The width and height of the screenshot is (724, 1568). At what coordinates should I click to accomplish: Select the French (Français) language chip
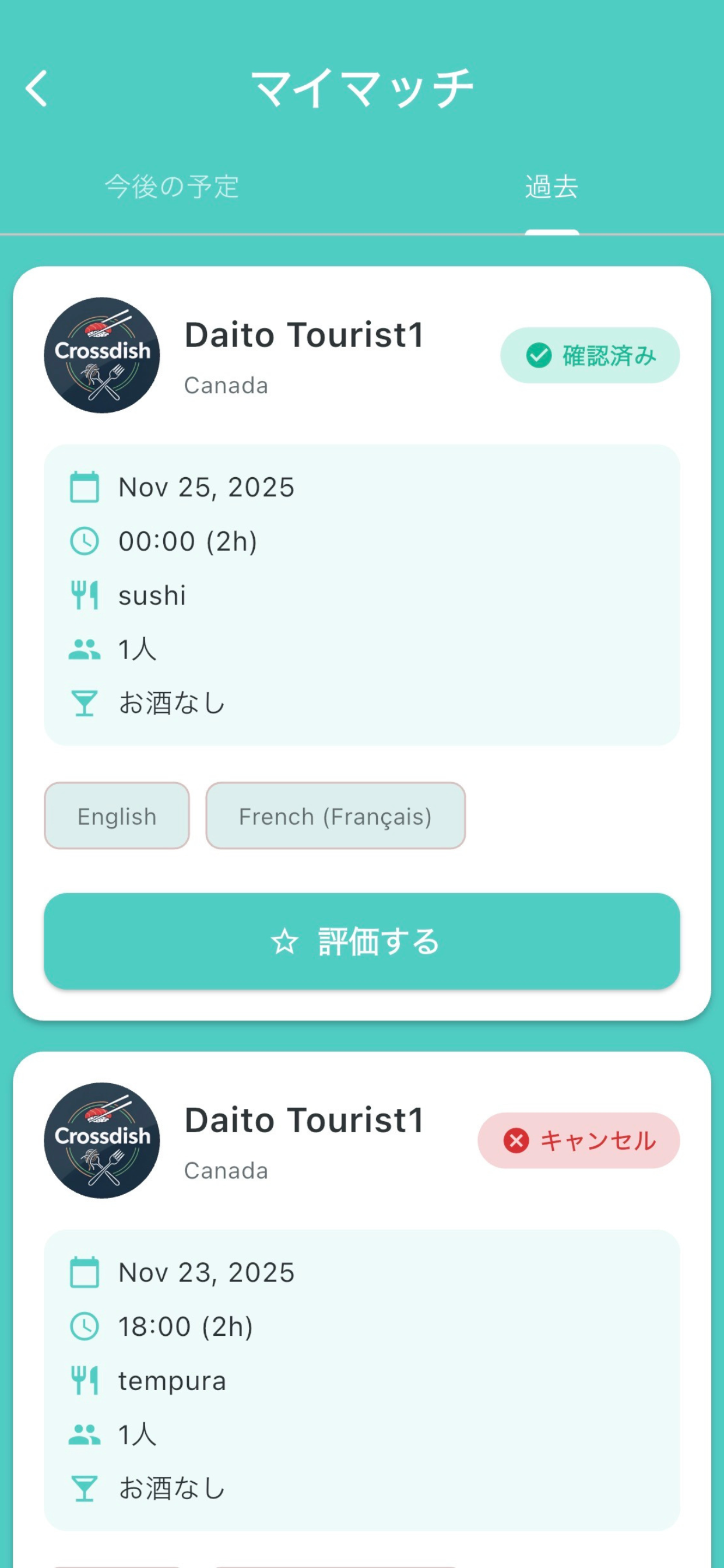[x=335, y=816]
